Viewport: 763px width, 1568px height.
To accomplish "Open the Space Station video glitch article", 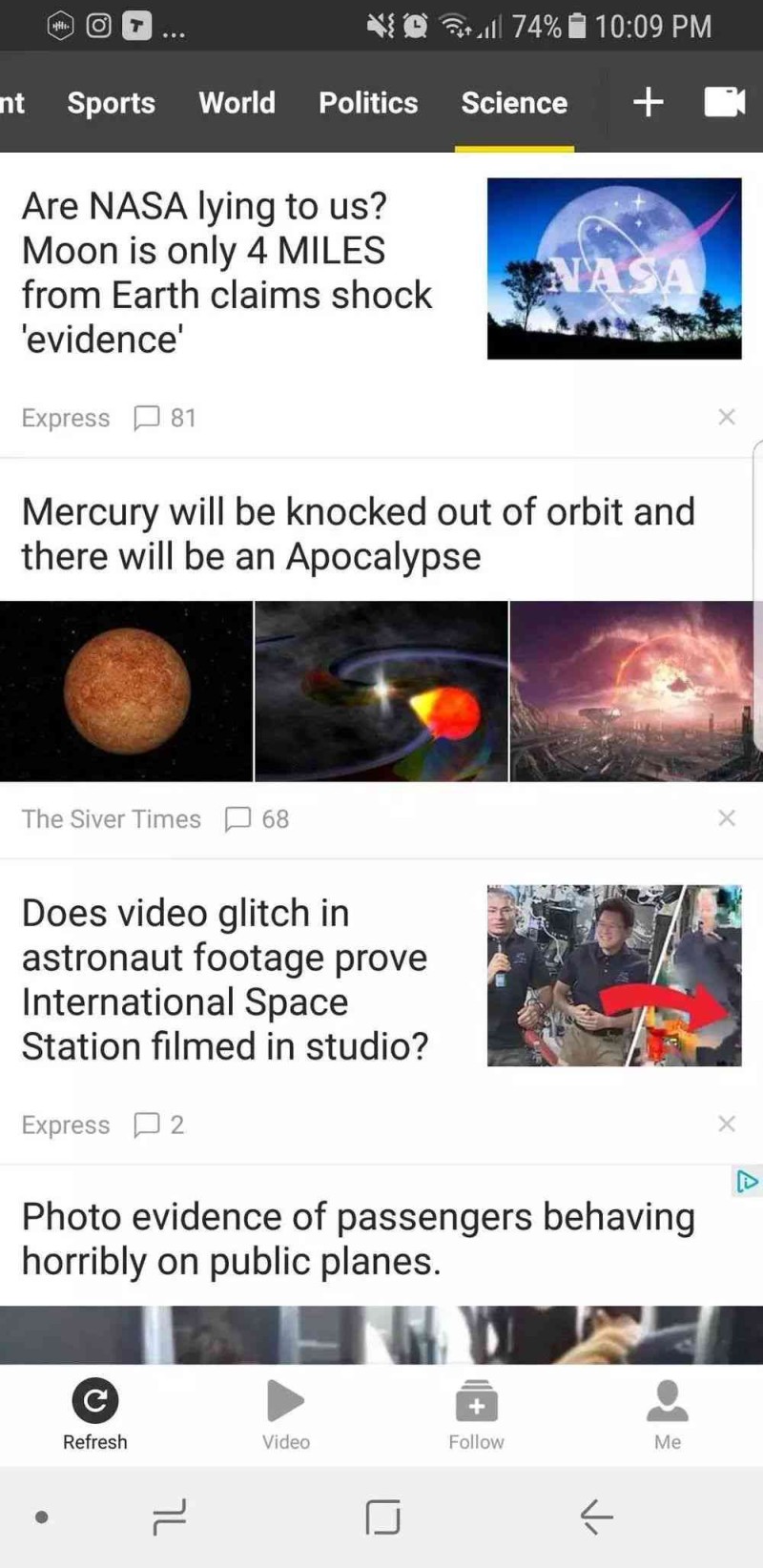I will (225, 980).
